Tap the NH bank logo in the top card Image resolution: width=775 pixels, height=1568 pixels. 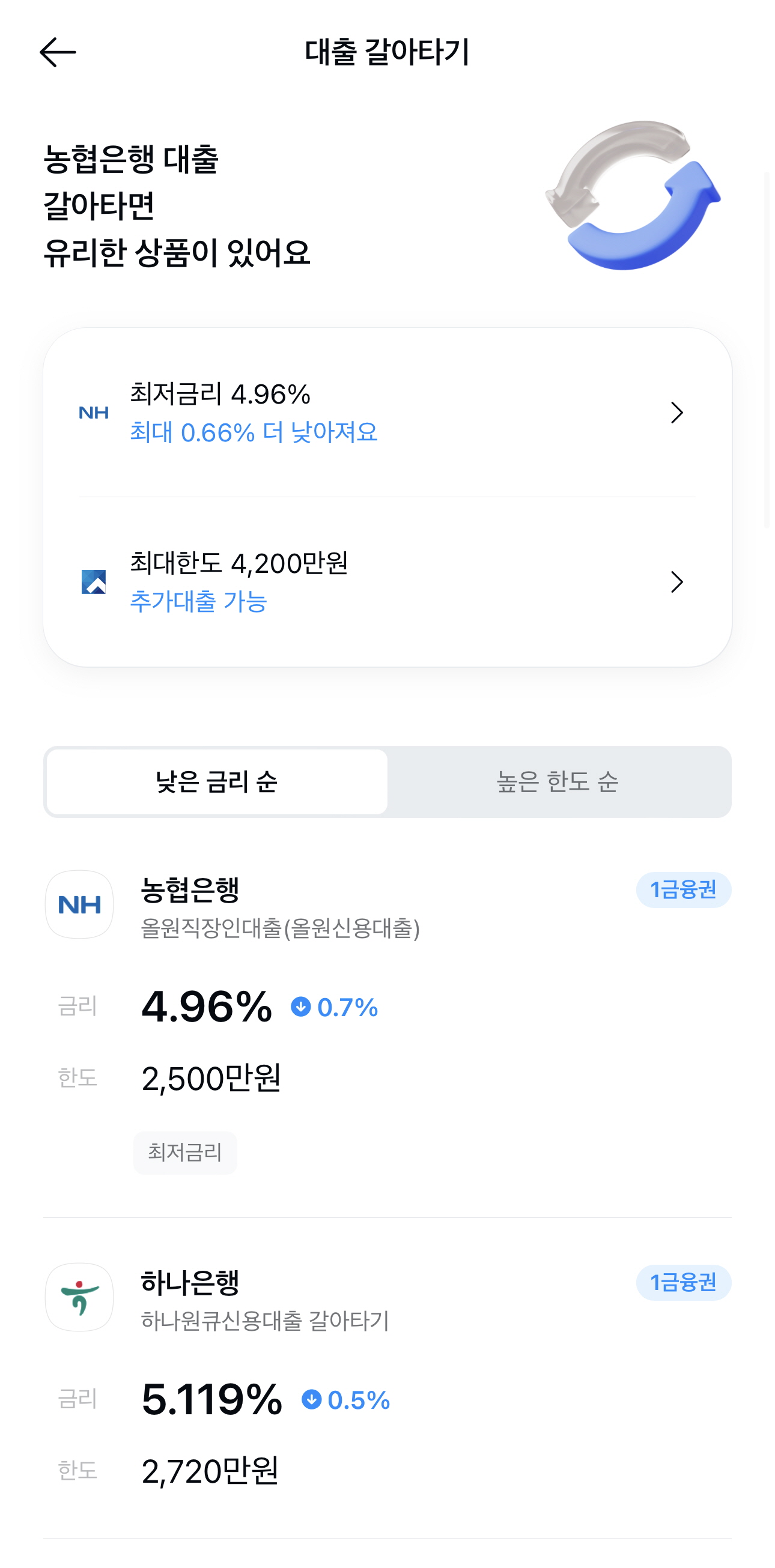click(94, 412)
